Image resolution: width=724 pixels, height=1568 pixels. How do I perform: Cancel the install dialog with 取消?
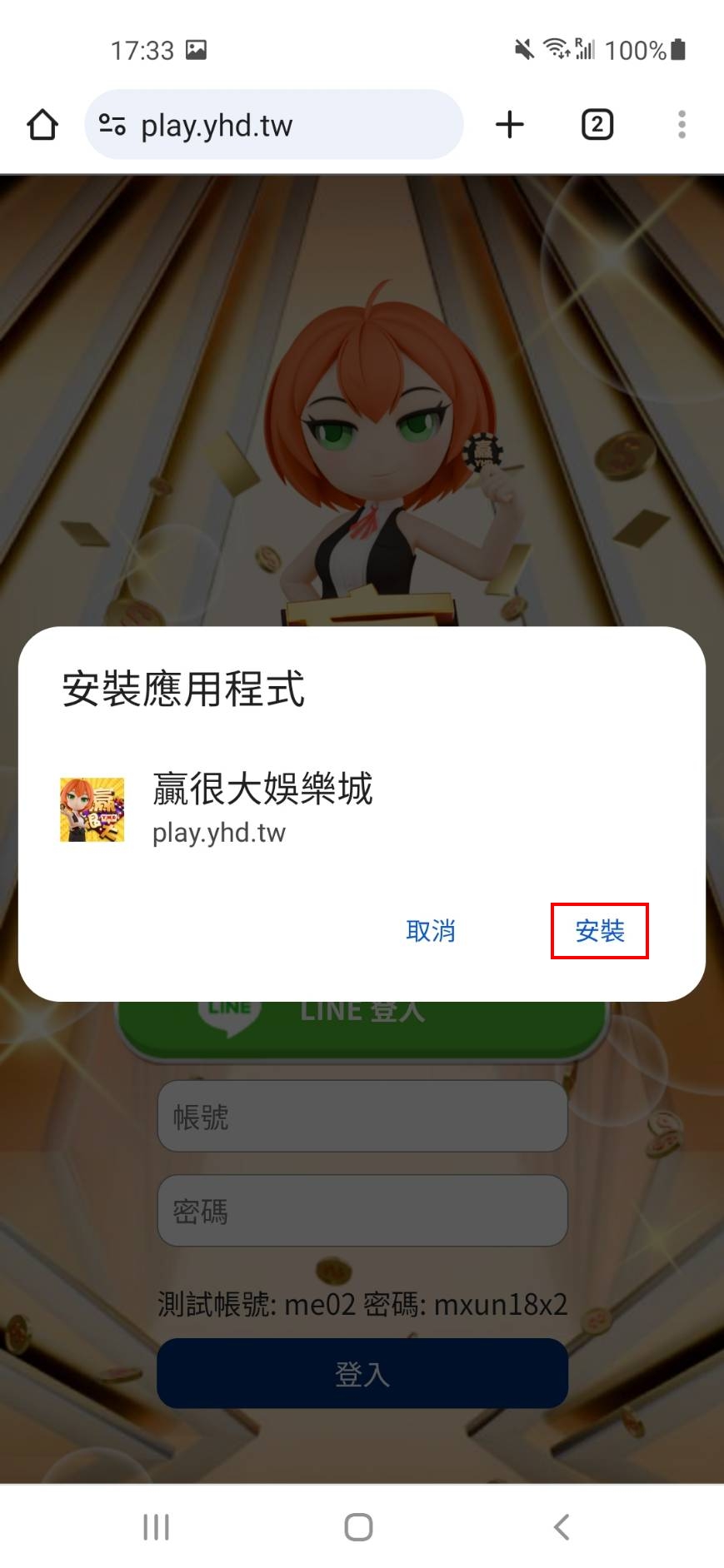430,930
